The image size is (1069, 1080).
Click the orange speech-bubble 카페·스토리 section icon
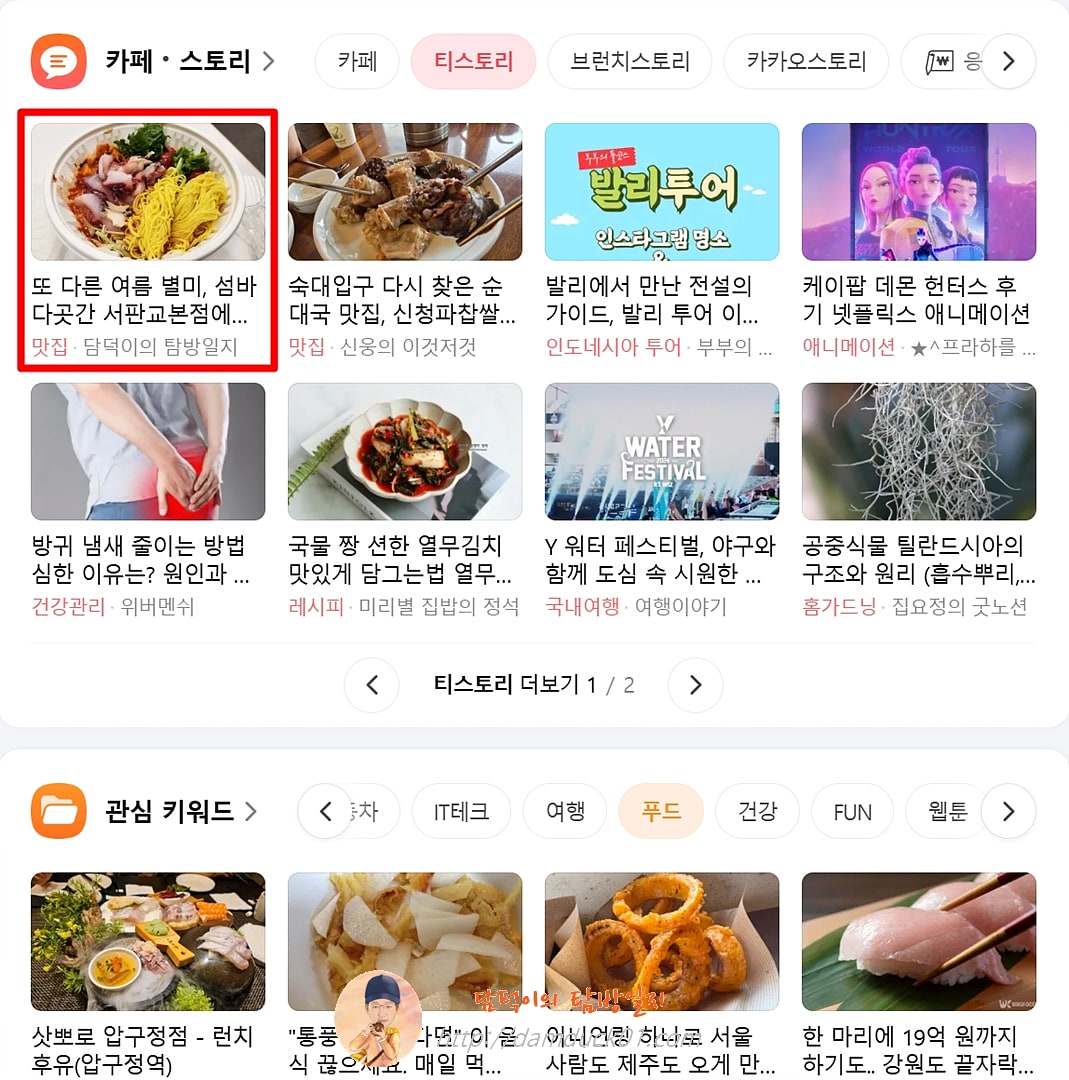(58, 60)
